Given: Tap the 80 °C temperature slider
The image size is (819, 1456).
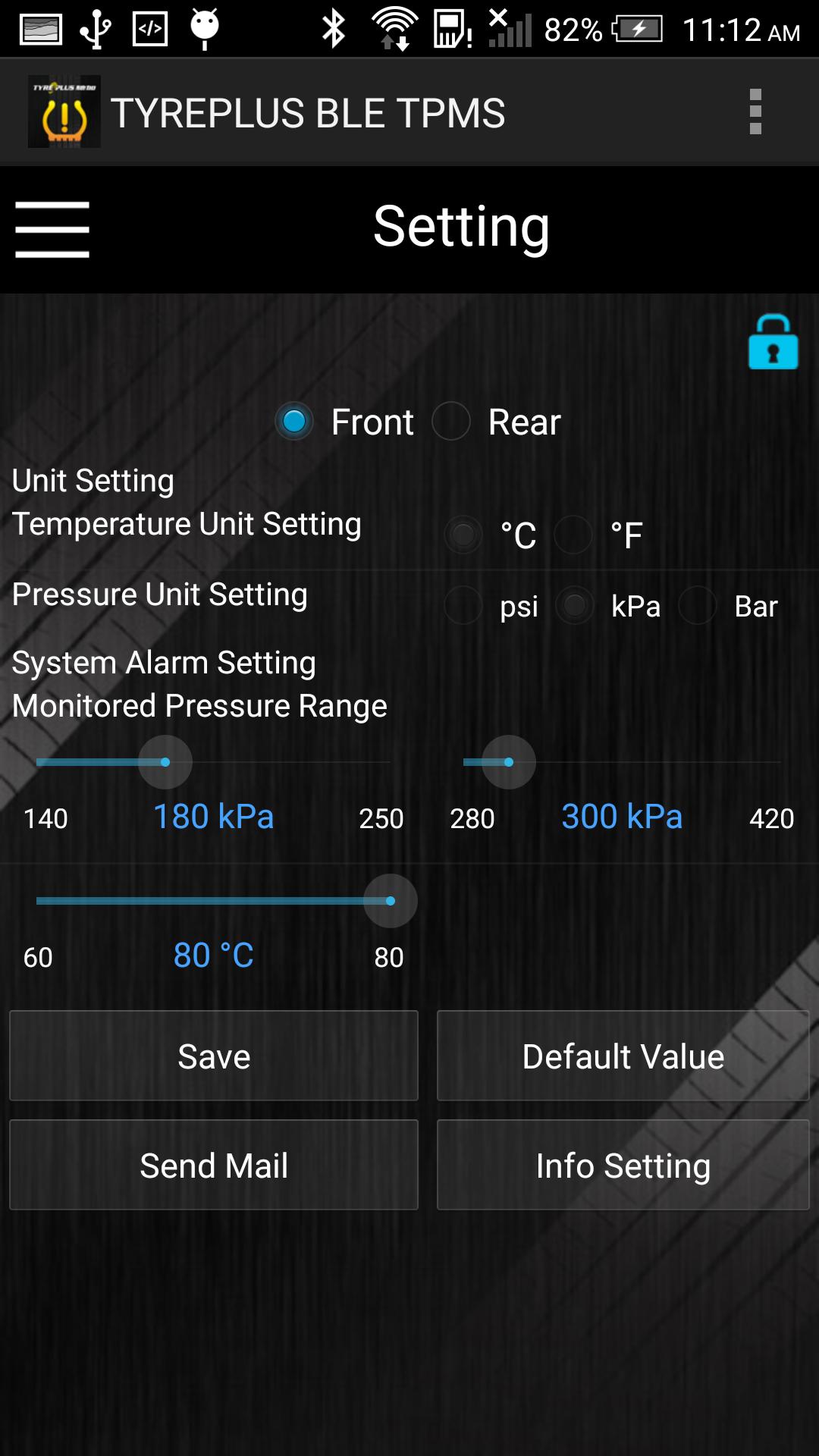Looking at the screenshot, I should click(x=391, y=901).
